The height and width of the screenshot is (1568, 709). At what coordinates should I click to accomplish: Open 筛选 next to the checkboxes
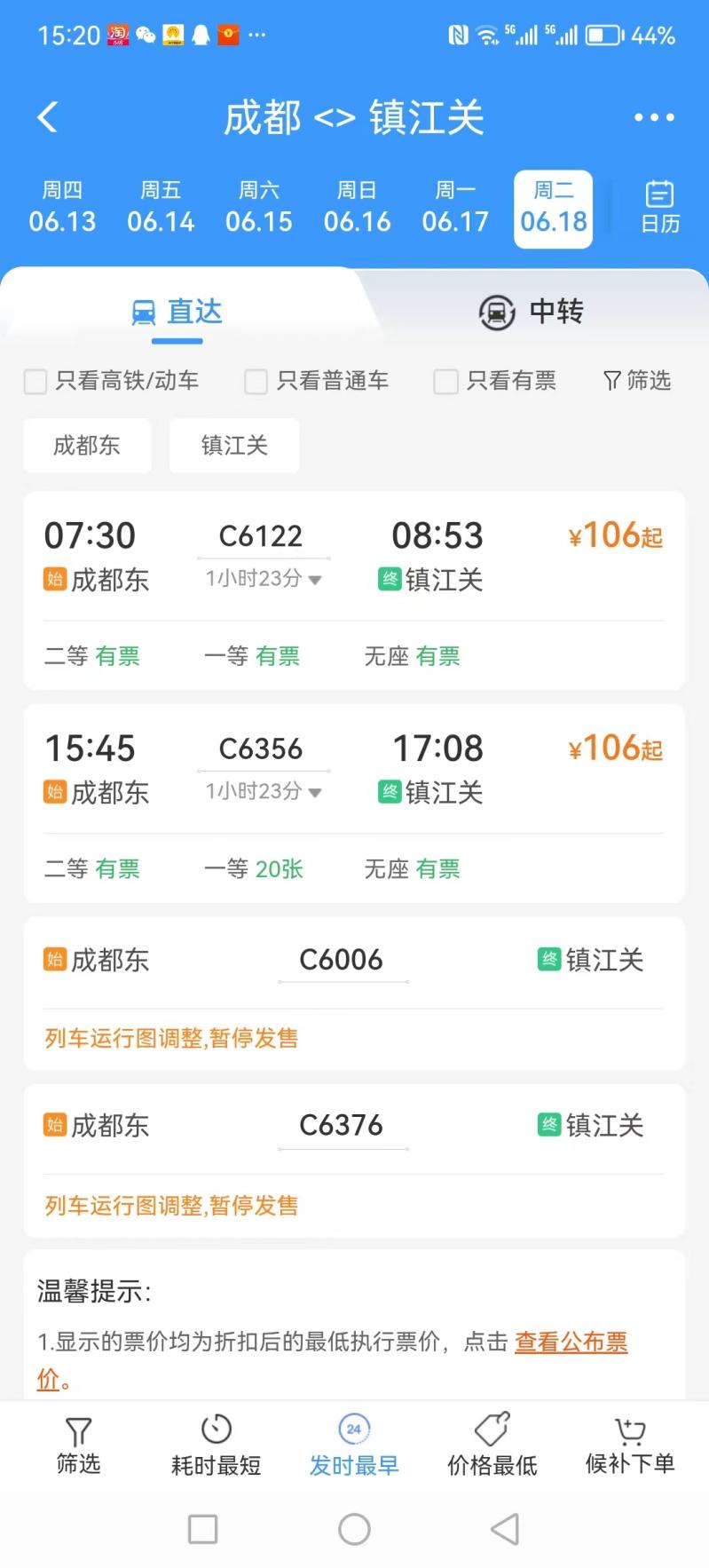click(x=636, y=381)
